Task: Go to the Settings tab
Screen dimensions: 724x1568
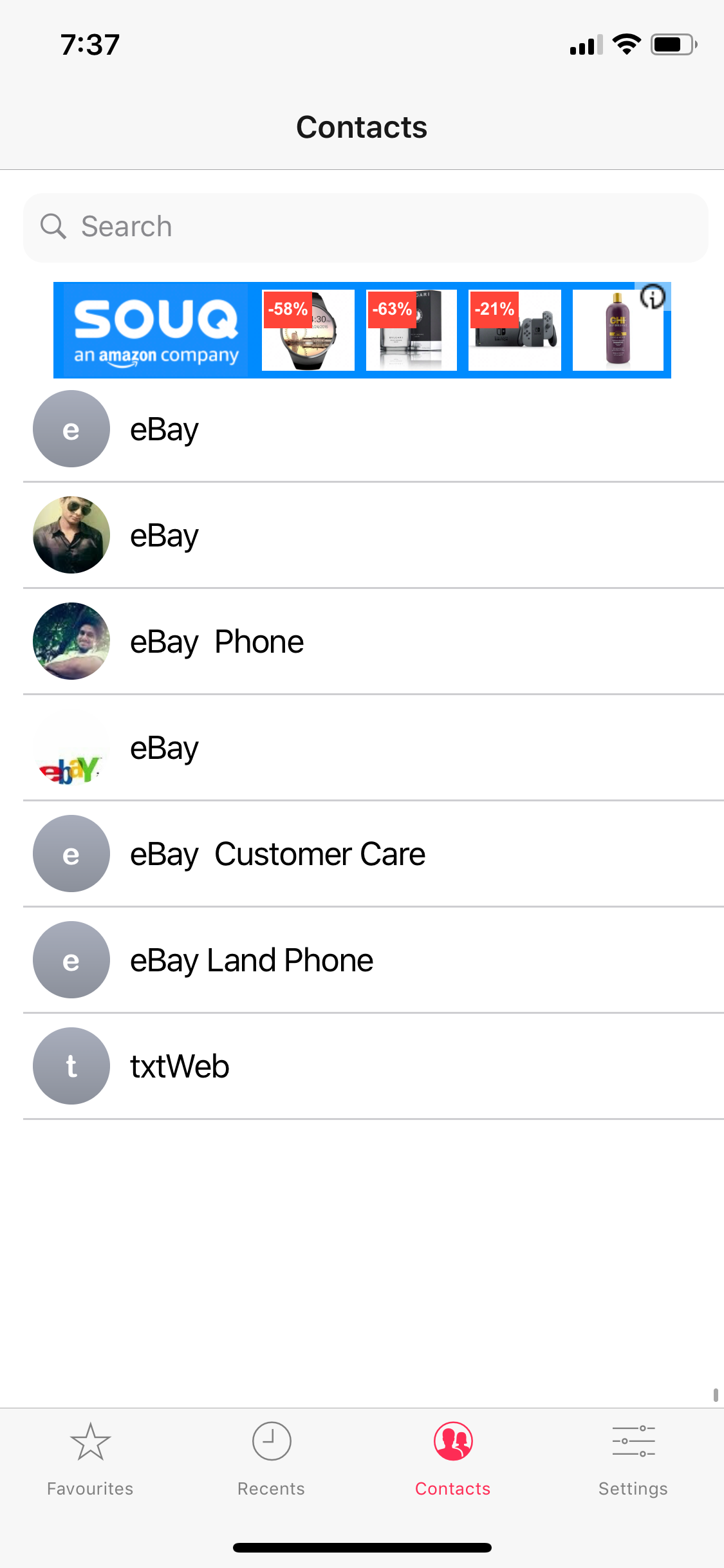Action: [633, 1459]
